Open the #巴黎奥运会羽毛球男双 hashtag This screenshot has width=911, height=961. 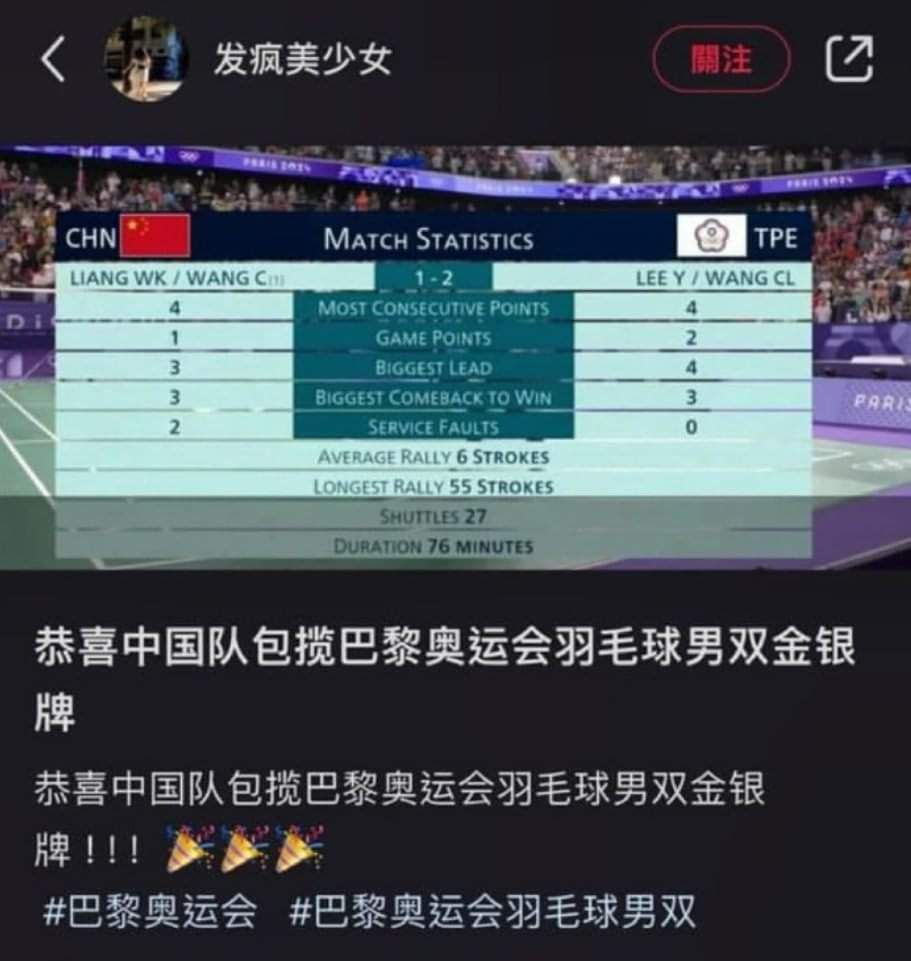pyautogui.click(x=492, y=912)
